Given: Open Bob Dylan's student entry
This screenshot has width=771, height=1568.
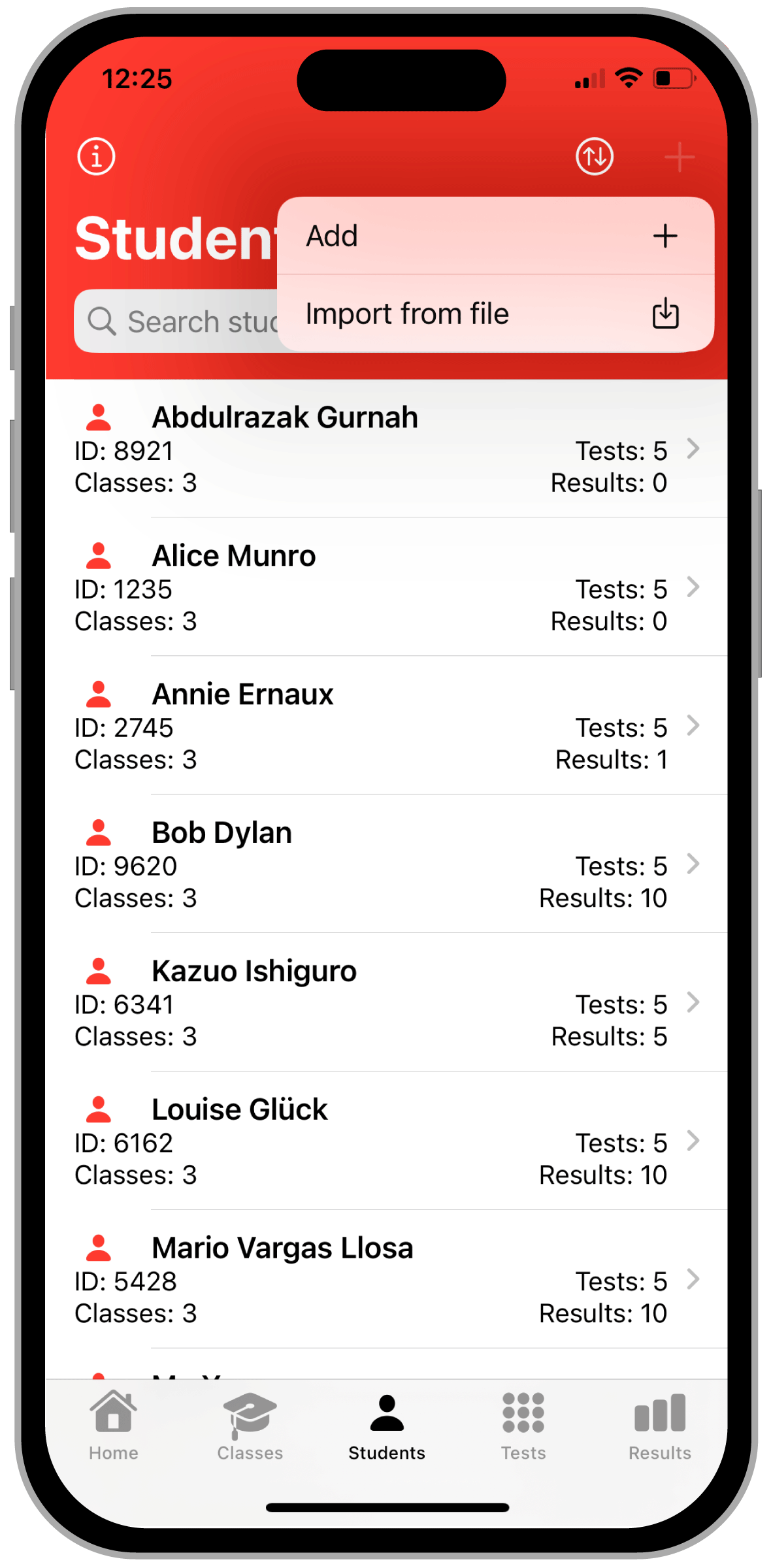Looking at the screenshot, I should [386, 864].
